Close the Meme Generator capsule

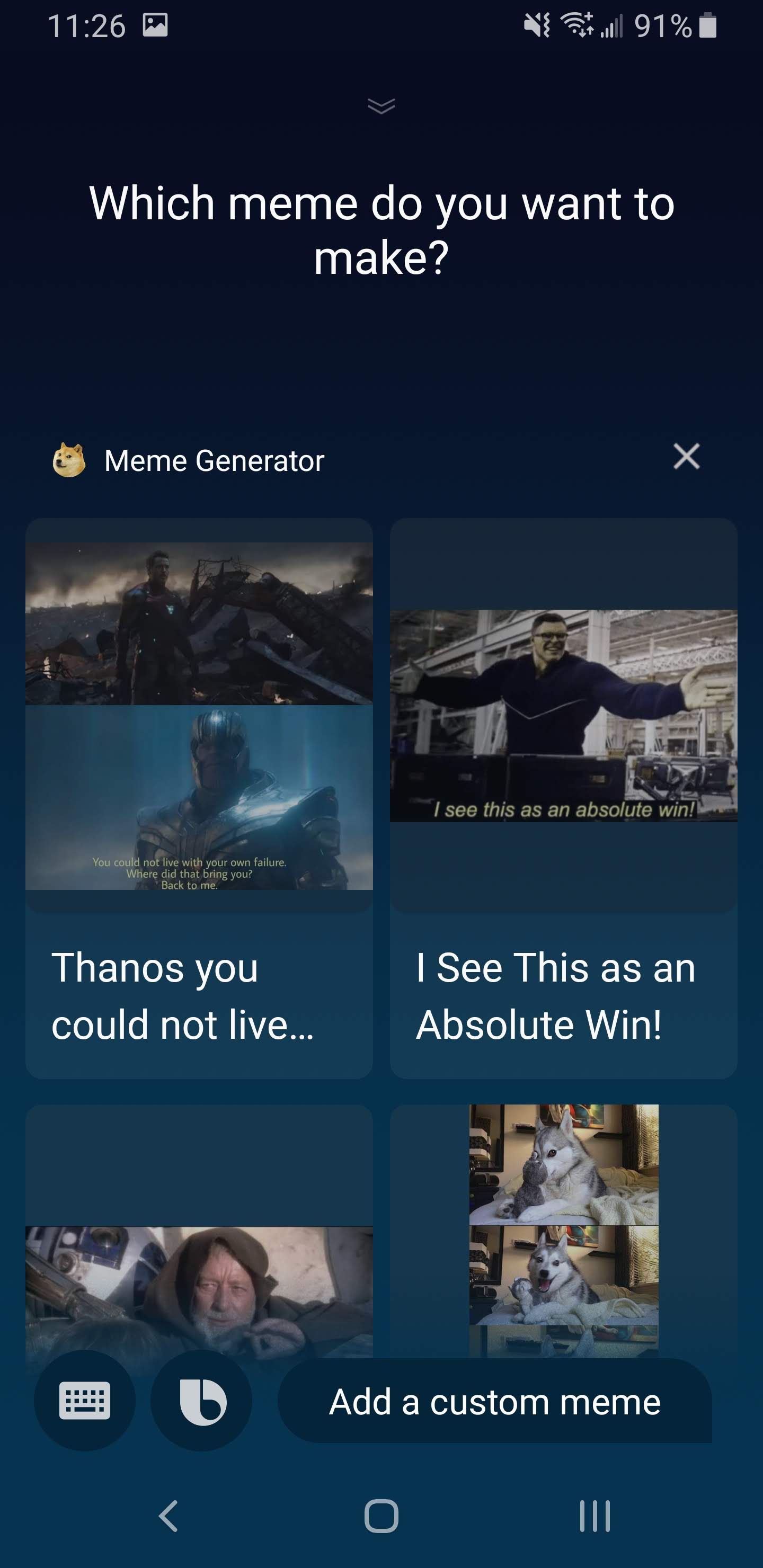click(686, 457)
